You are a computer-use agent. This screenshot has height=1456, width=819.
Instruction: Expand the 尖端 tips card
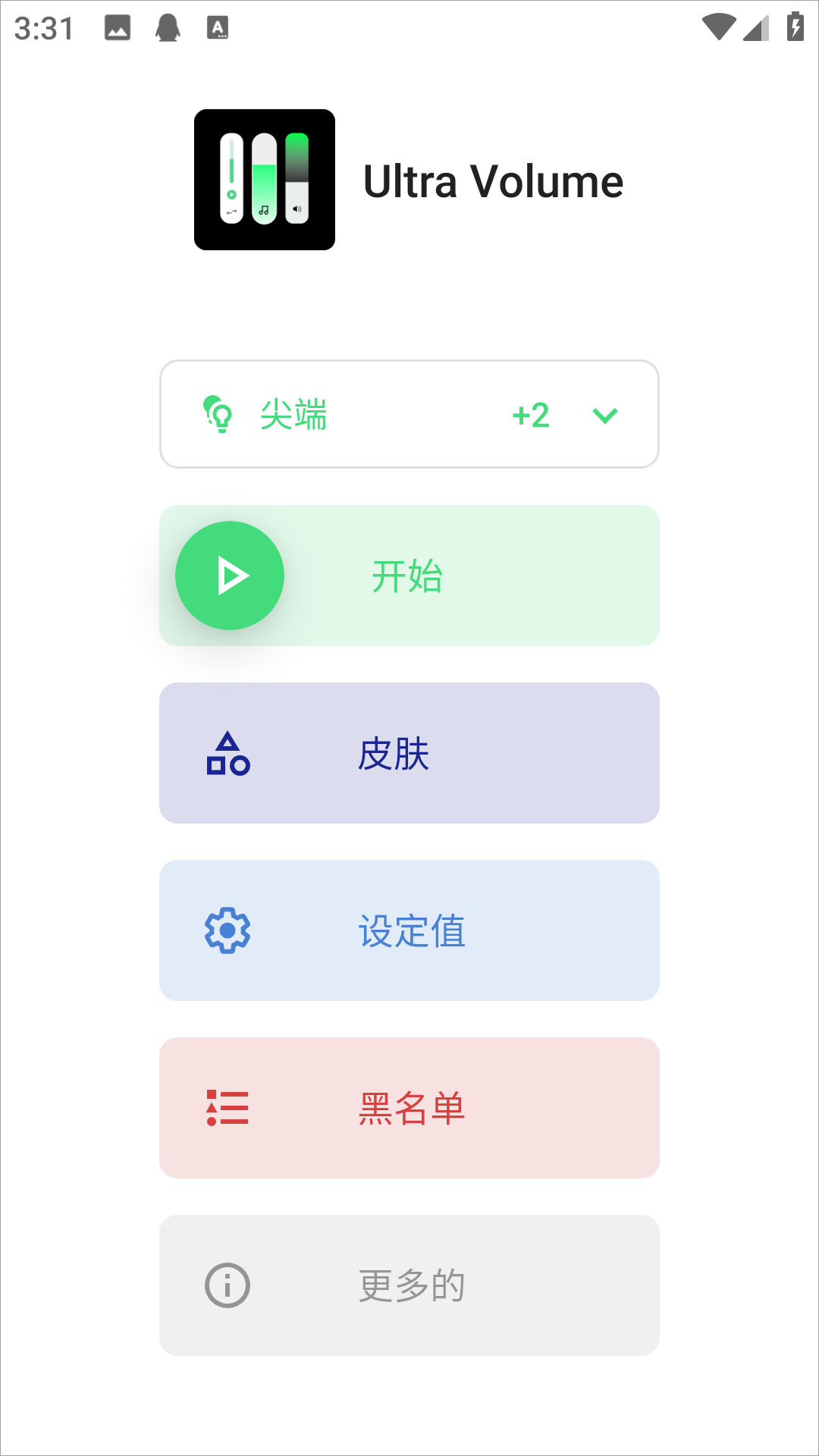click(x=409, y=414)
